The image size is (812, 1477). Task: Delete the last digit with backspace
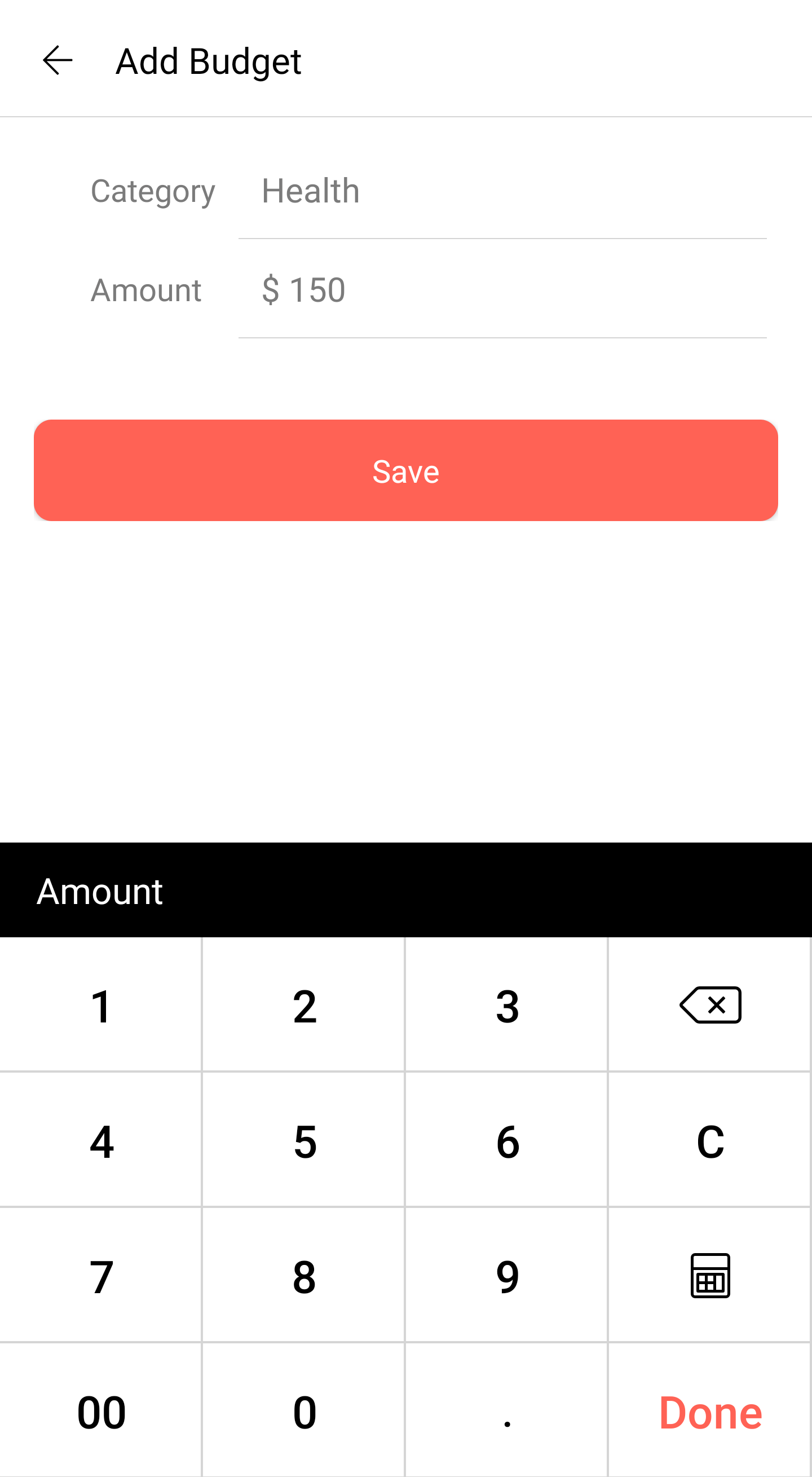(710, 1005)
